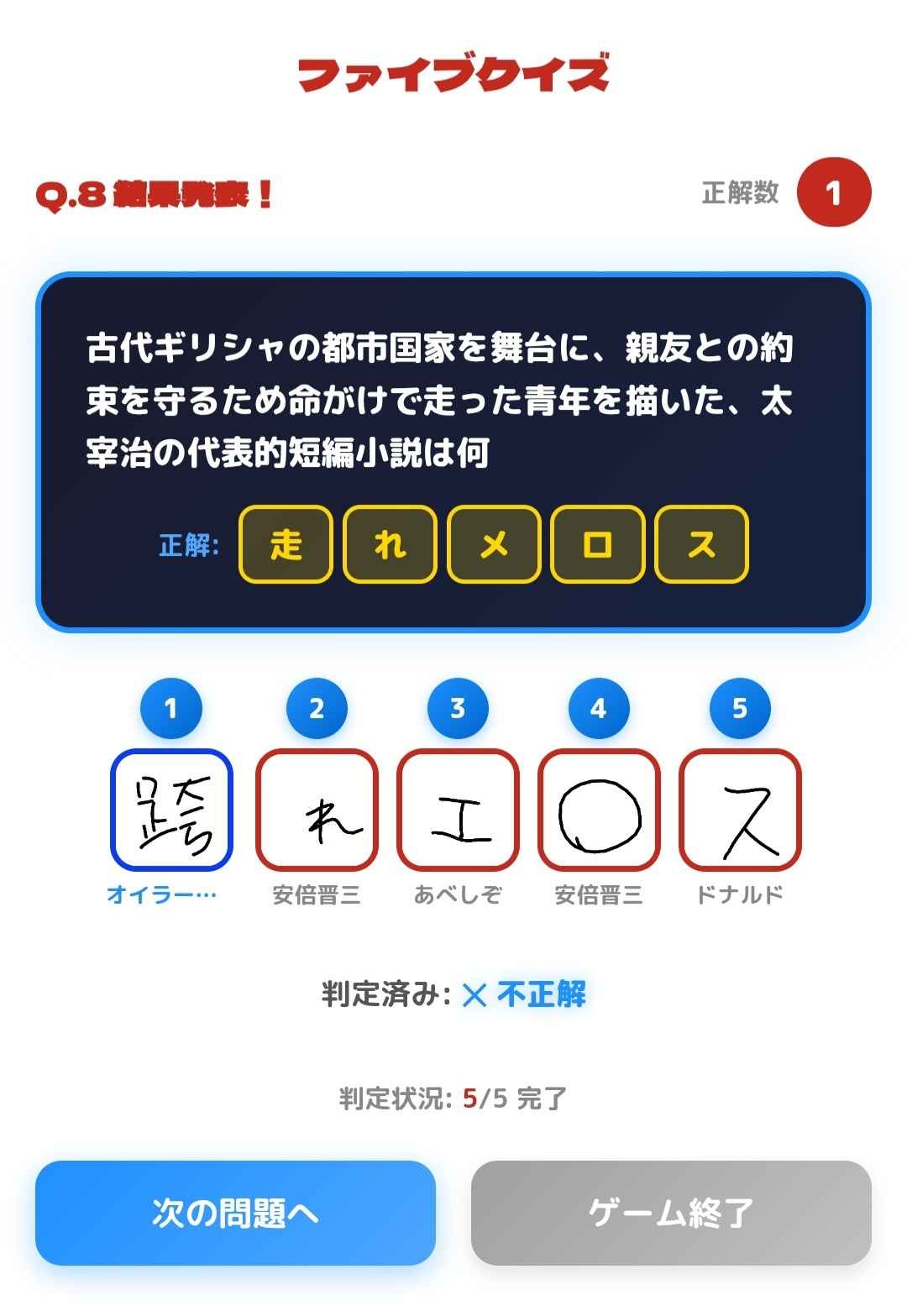This screenshot has height=1316, width=907.
Task: Tap the ゲーム終了 button
Action: [670, 1213]
